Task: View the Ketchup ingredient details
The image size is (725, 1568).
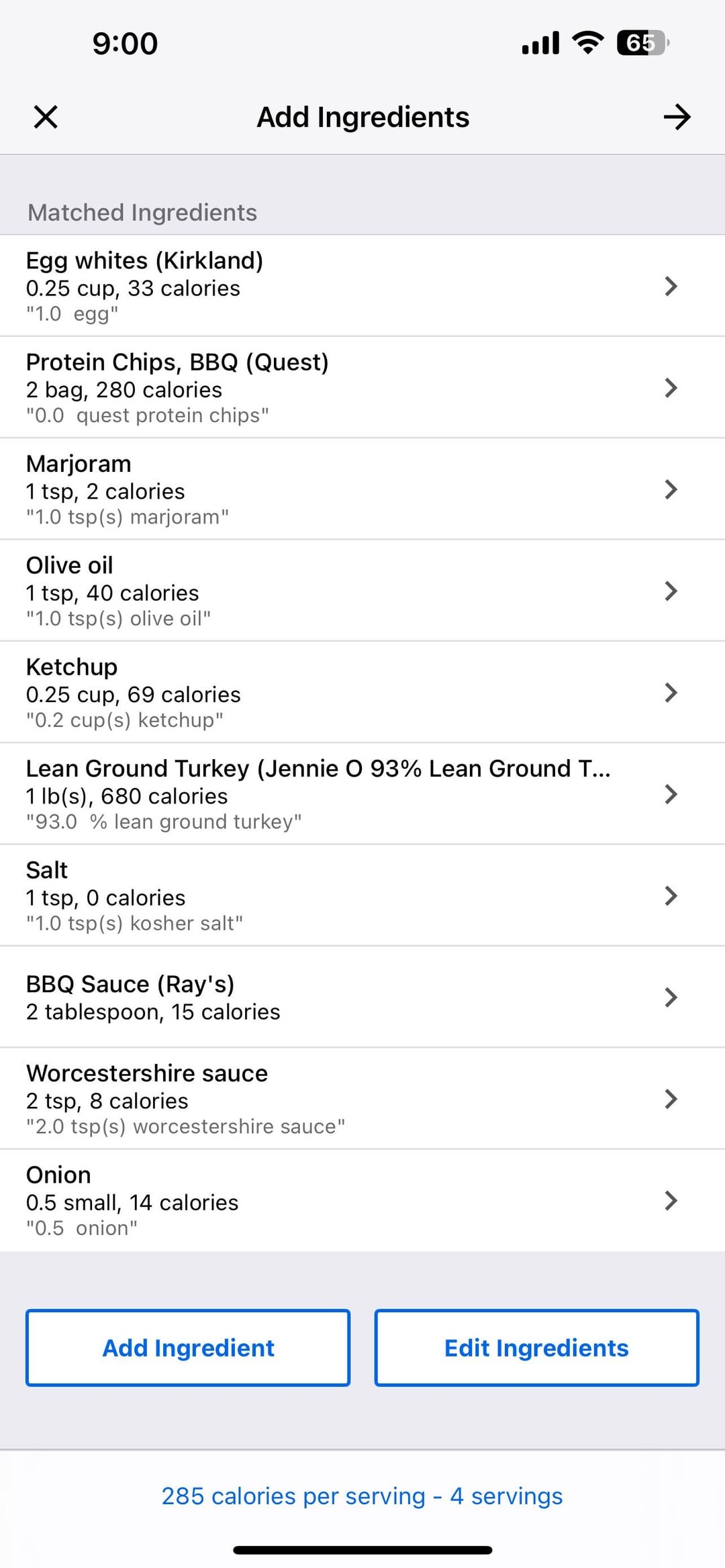Action: click(x=362, y=692)
